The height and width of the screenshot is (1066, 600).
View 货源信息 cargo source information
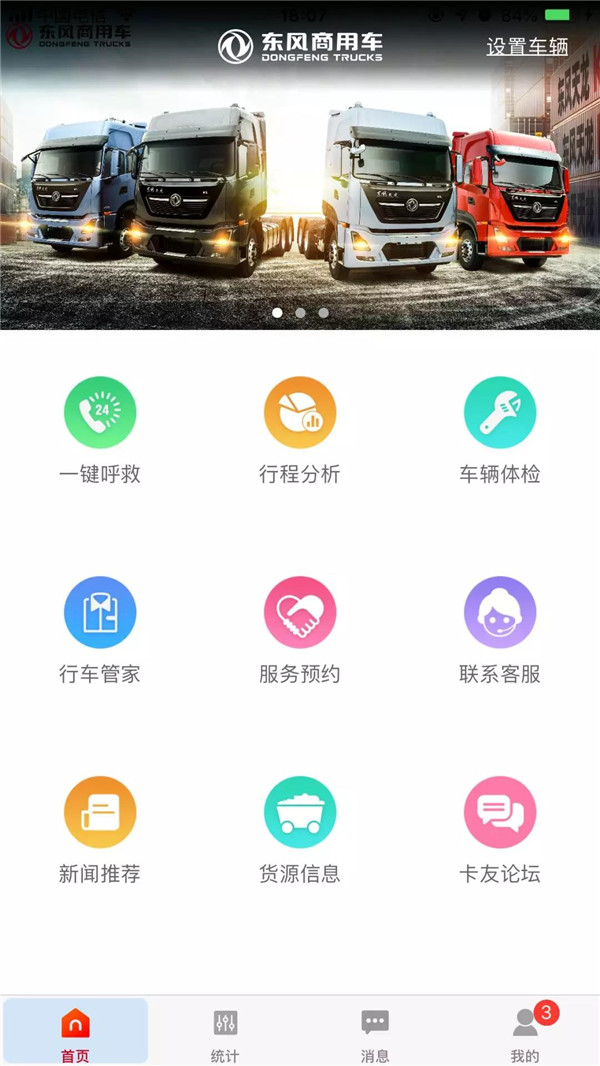pos(300,813)
